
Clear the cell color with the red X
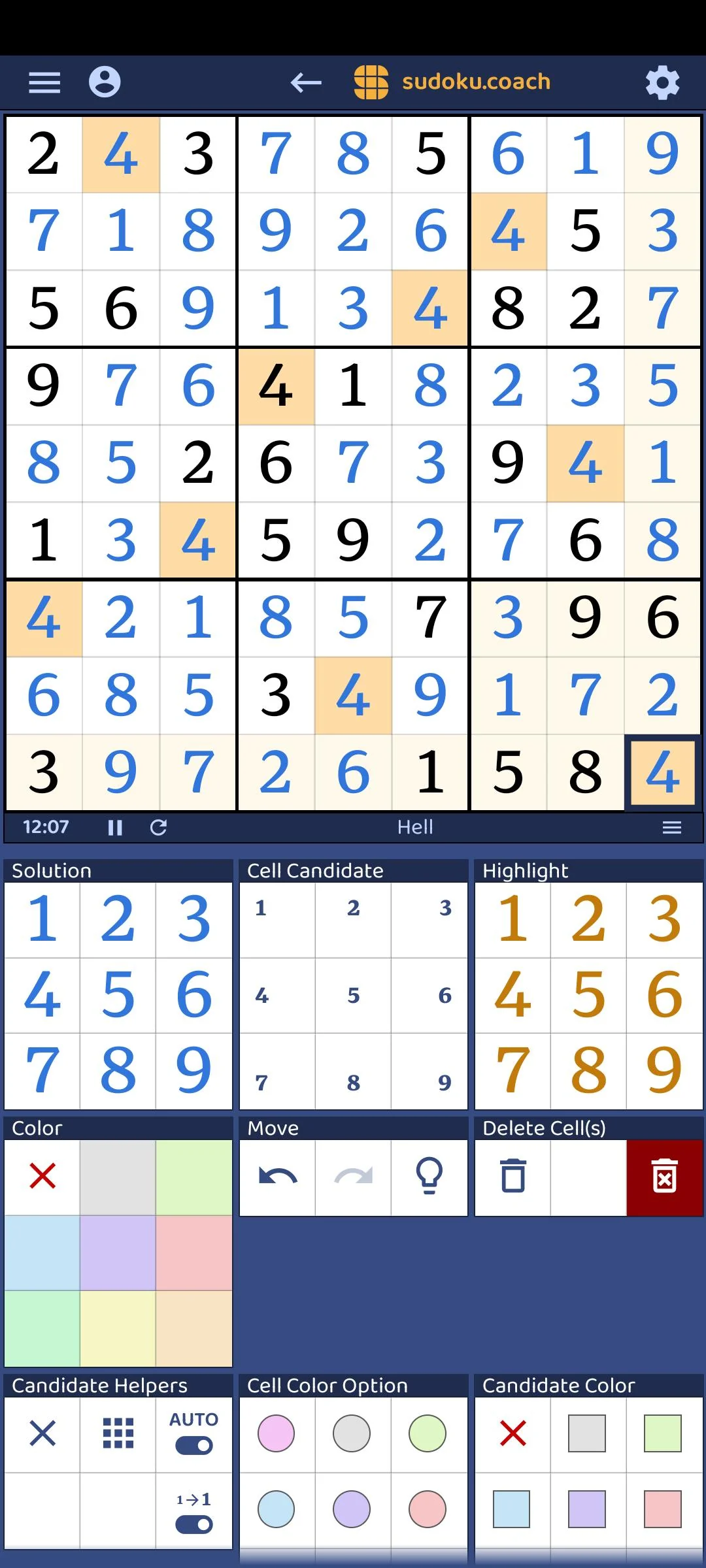tap(42, 1177)
